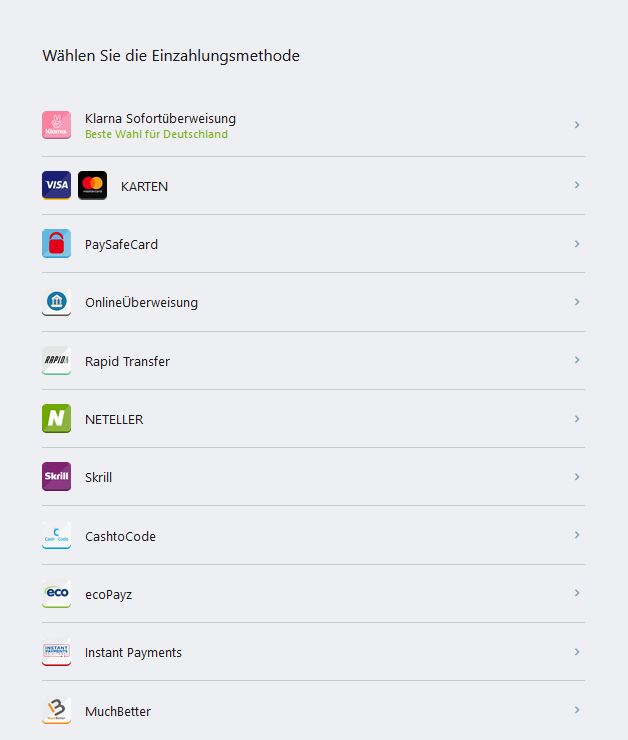The height and width of the screenshot is (740, 628).
Task: Pick Rapid Transfer option
Action: (127, 361)
